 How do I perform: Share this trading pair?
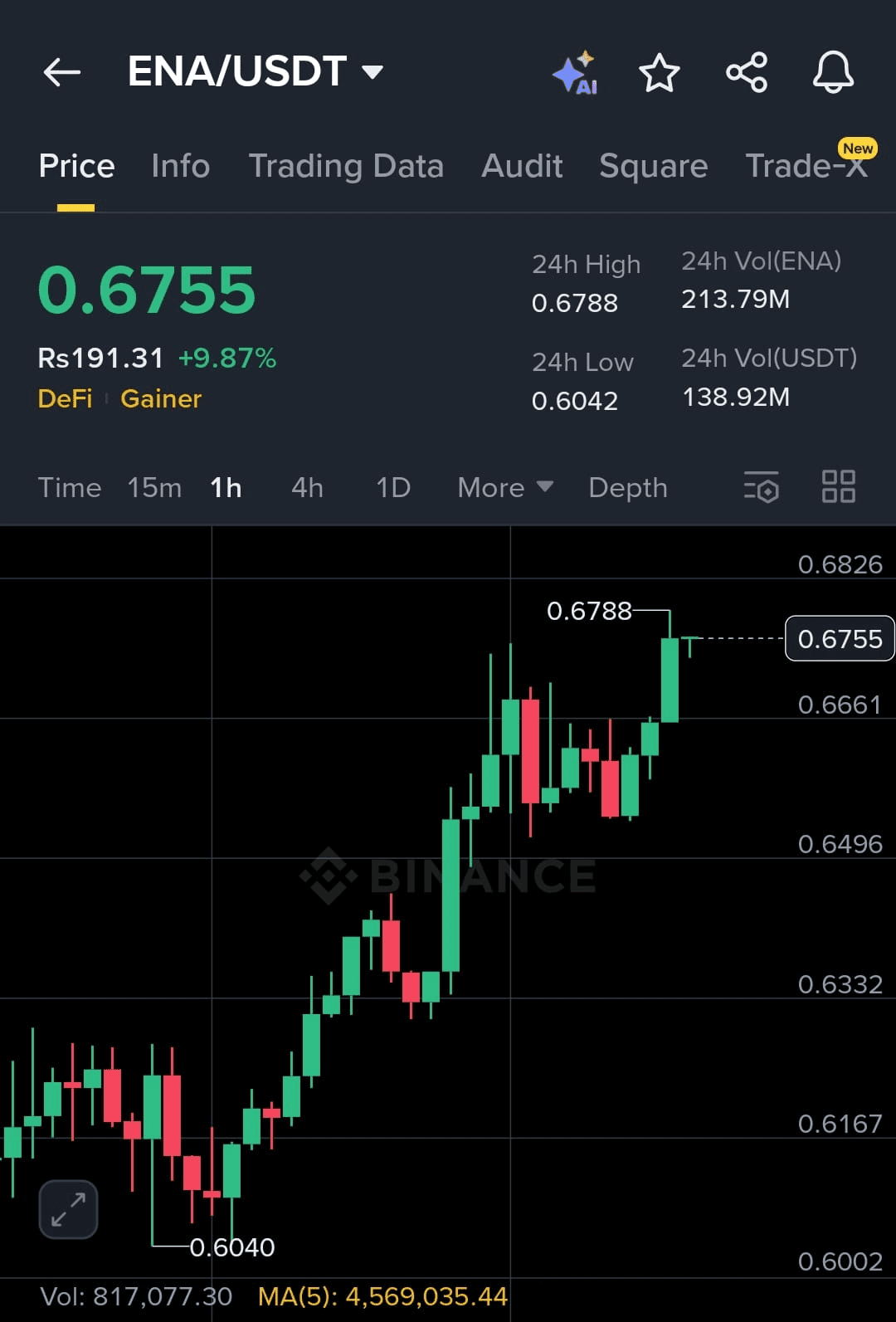coord(747,73)
